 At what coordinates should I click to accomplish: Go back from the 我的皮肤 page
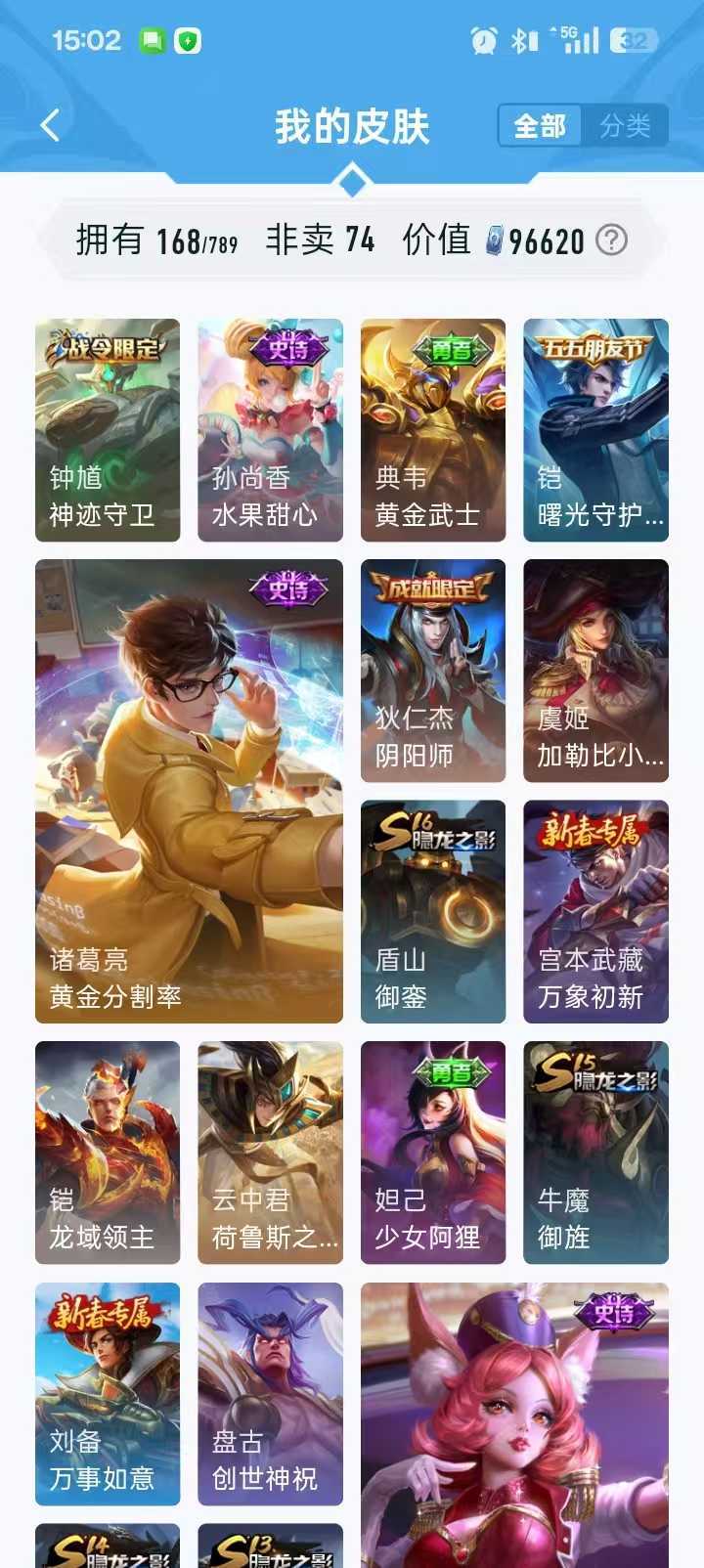point(51,125)
